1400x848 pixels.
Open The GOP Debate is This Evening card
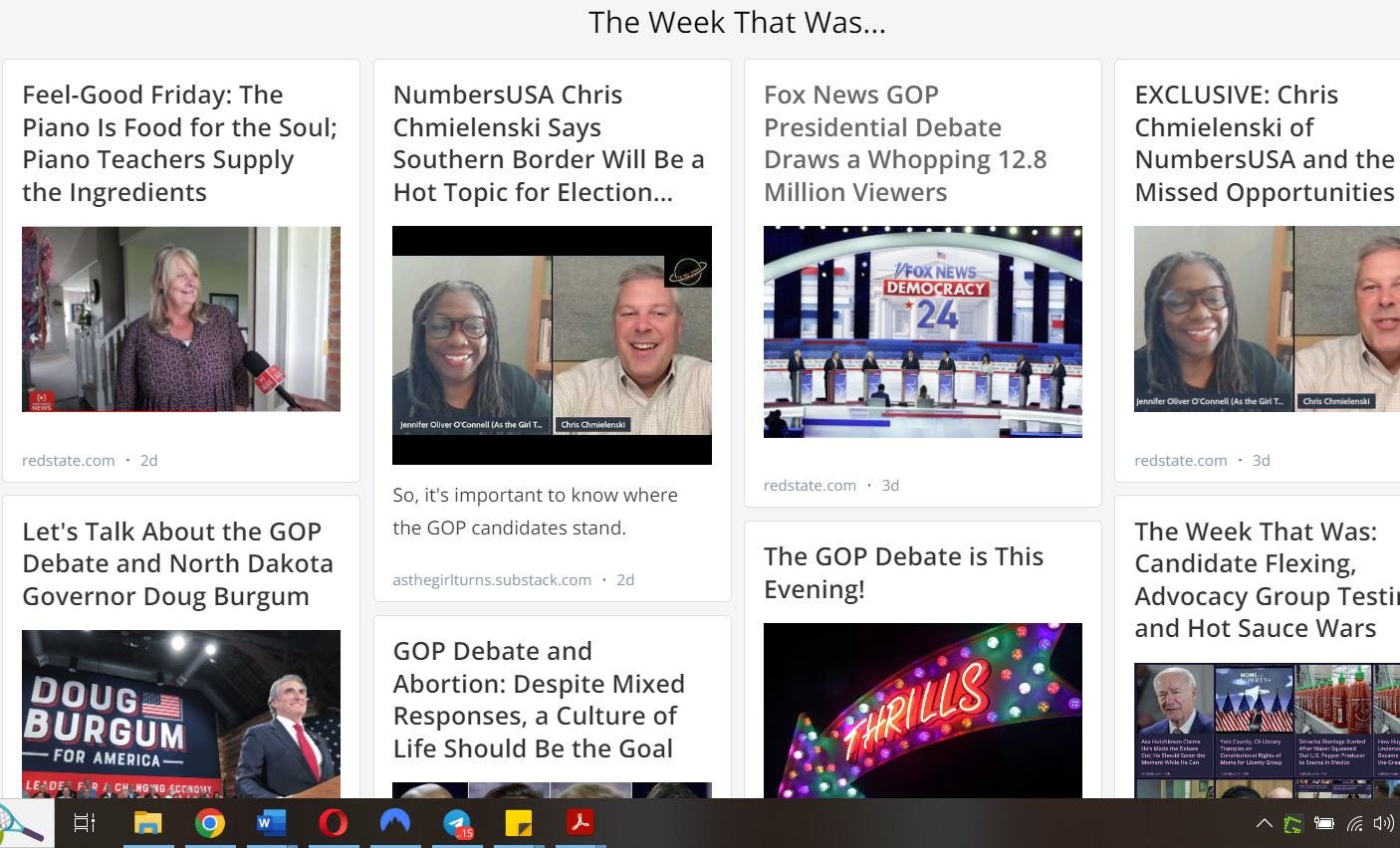coord(903,572)
